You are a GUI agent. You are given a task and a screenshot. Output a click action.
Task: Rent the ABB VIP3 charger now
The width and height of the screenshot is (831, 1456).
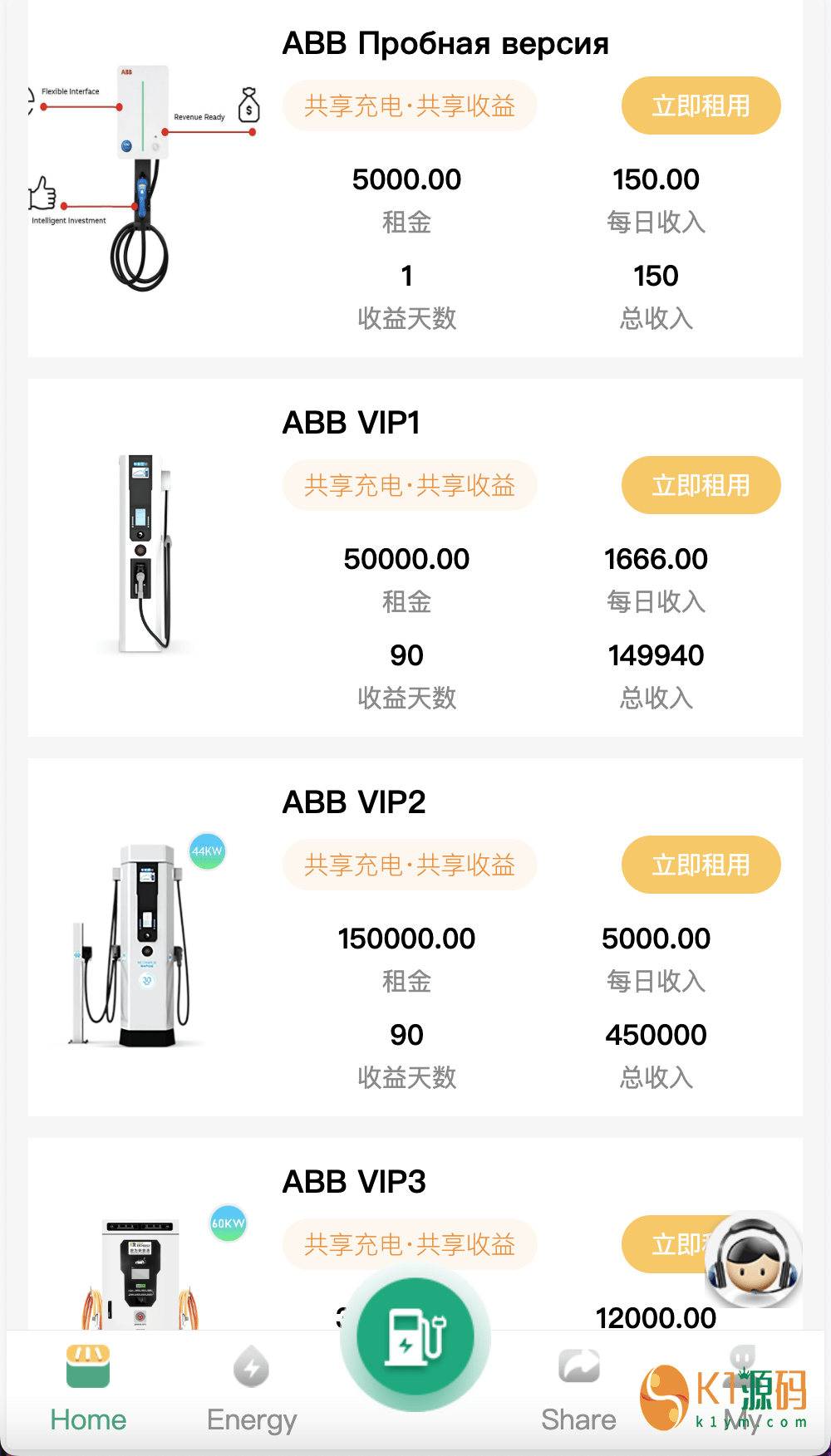[665, 1244]
